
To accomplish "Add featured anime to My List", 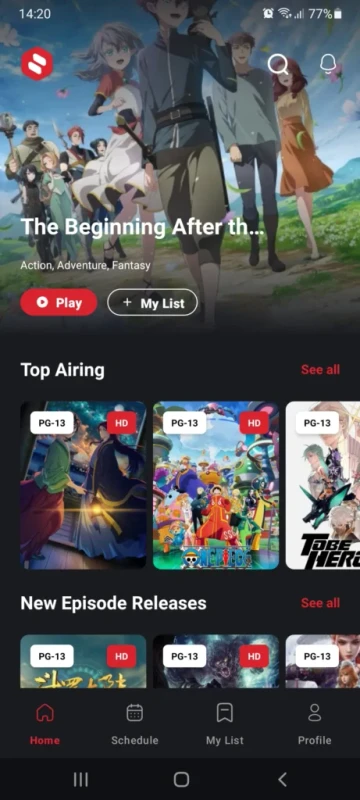I will point(152,303).
